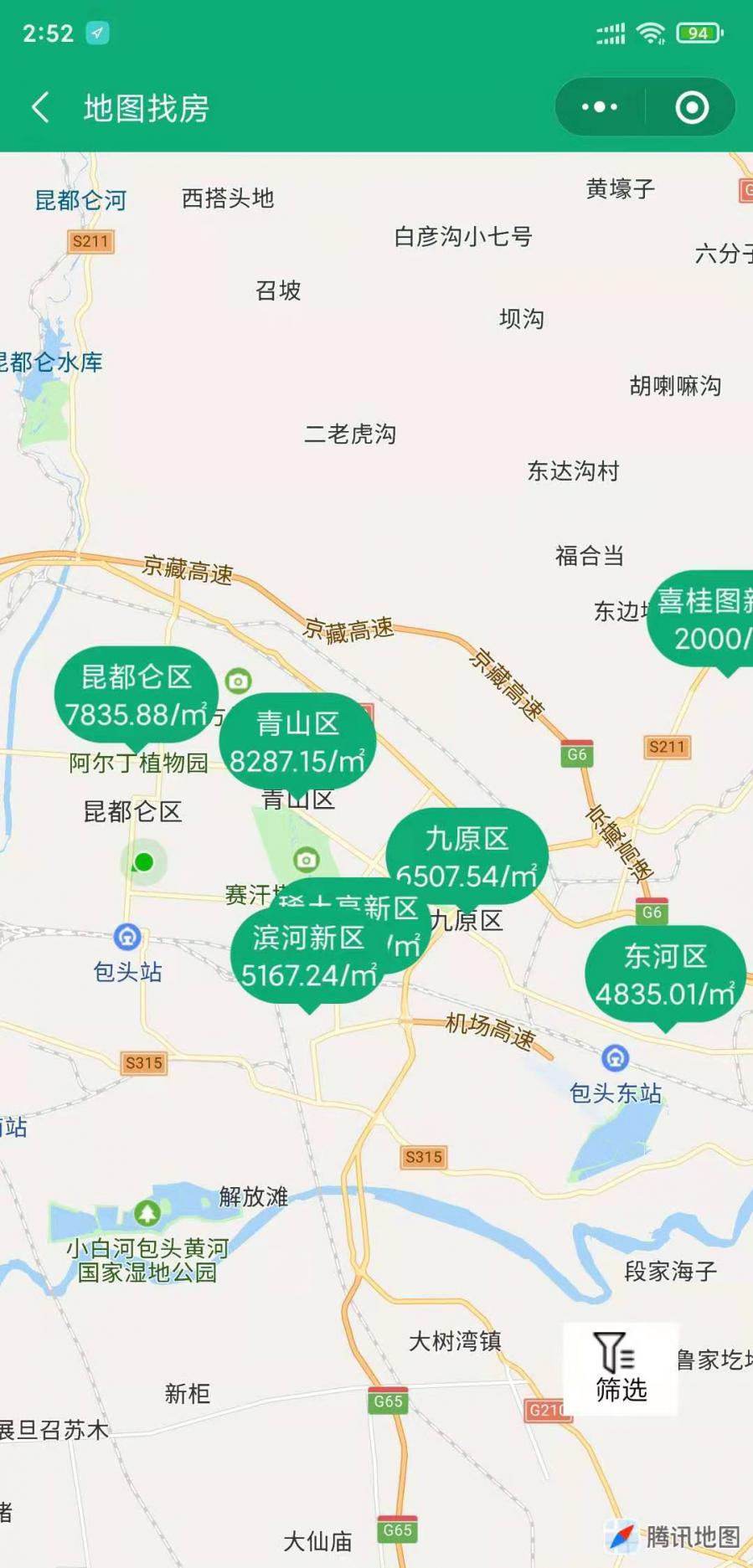Select the 滨河新区 5167.24/㎡ marker
This screenshot has width=753, height=1568.
(x=309, y=954)
